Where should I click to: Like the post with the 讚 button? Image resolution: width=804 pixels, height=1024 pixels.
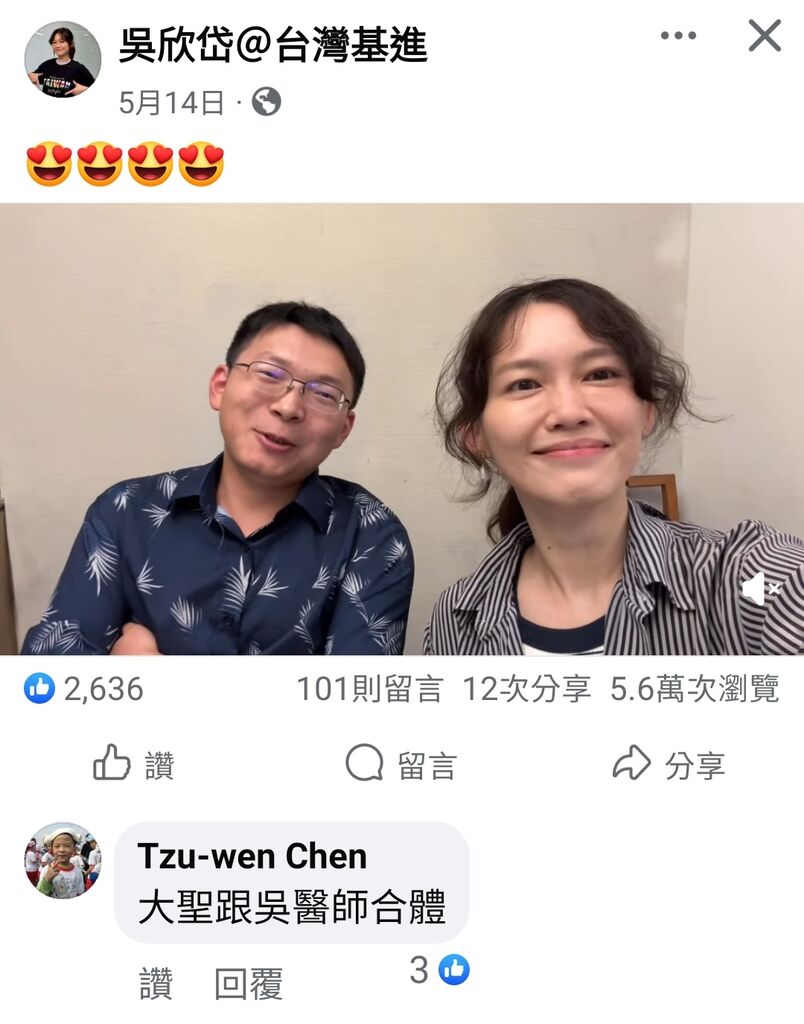coord(134,766)
